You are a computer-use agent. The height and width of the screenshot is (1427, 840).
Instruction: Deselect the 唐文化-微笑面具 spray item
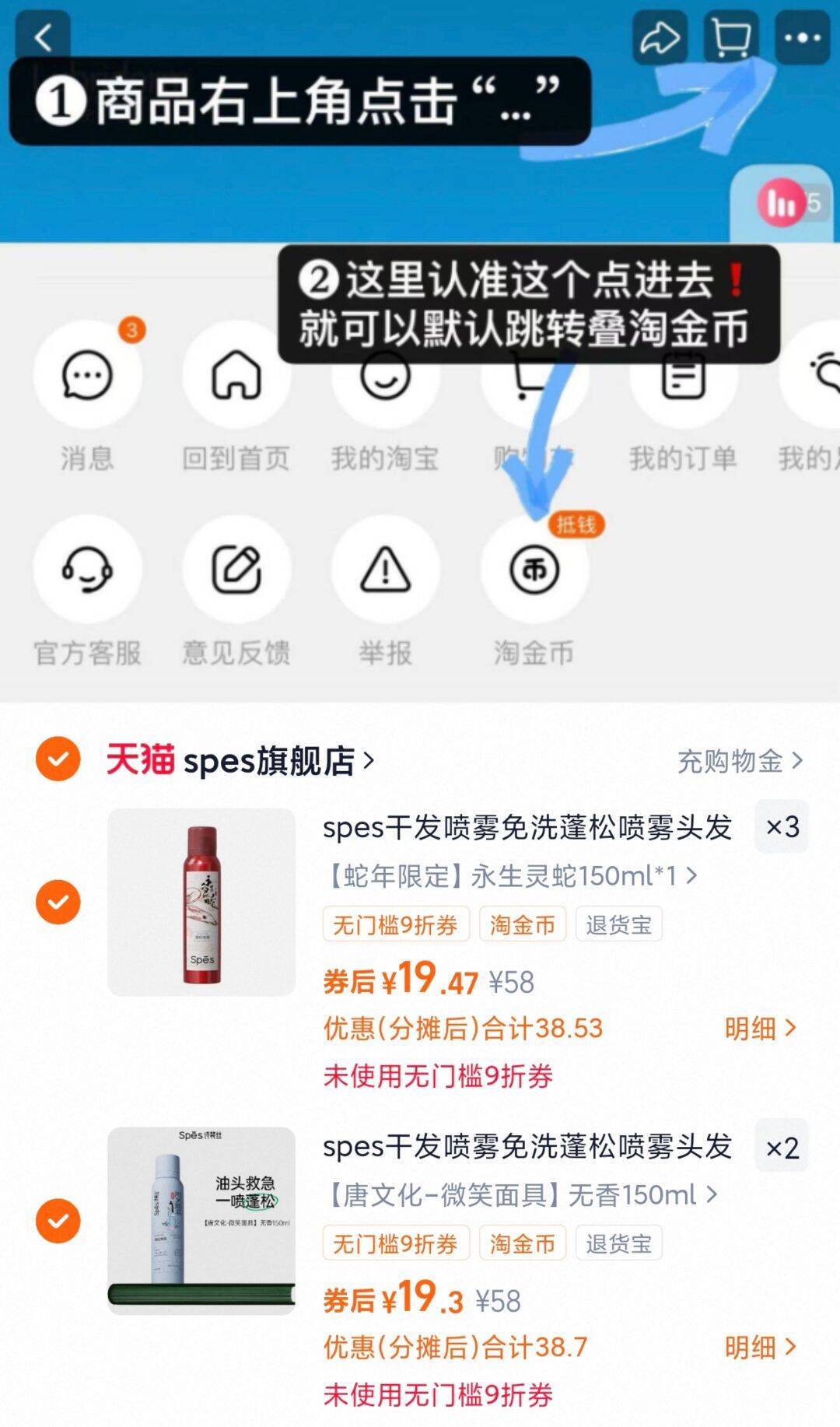[58, 1222]
